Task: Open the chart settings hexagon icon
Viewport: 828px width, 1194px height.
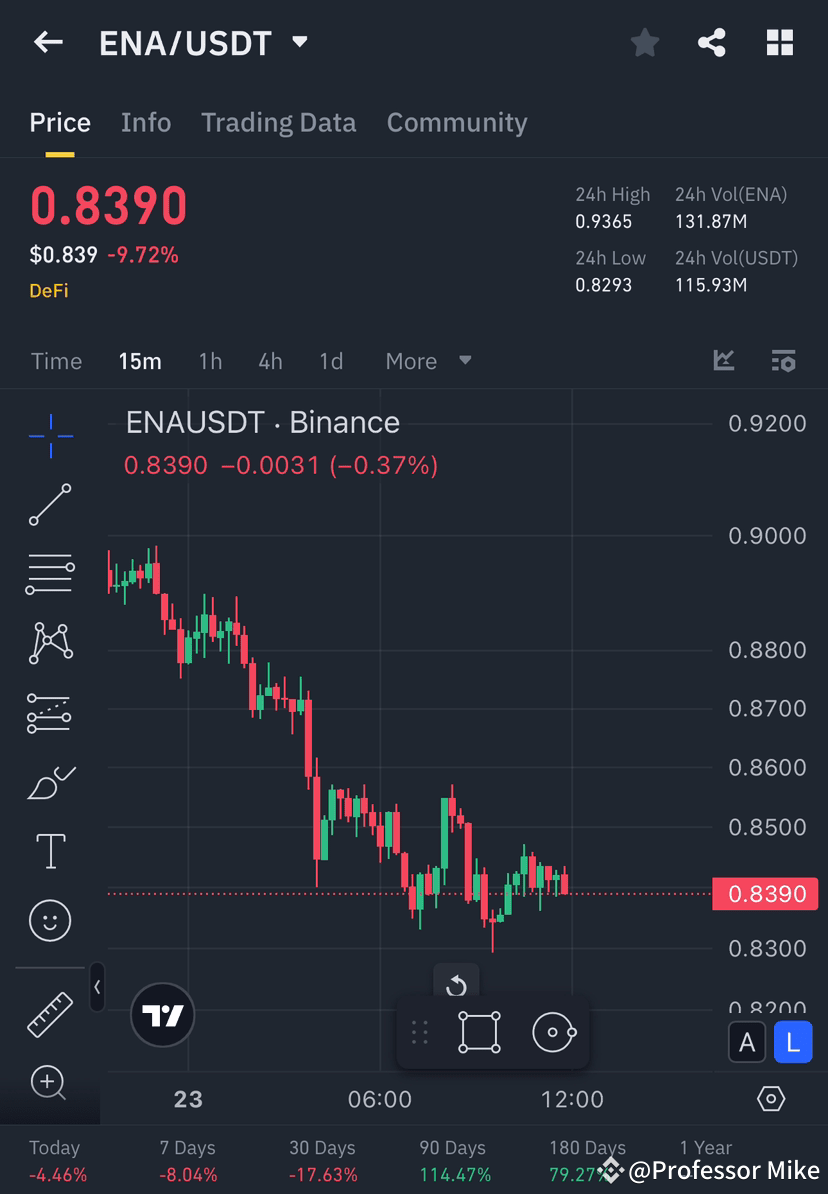Action: click(771, 1098)
